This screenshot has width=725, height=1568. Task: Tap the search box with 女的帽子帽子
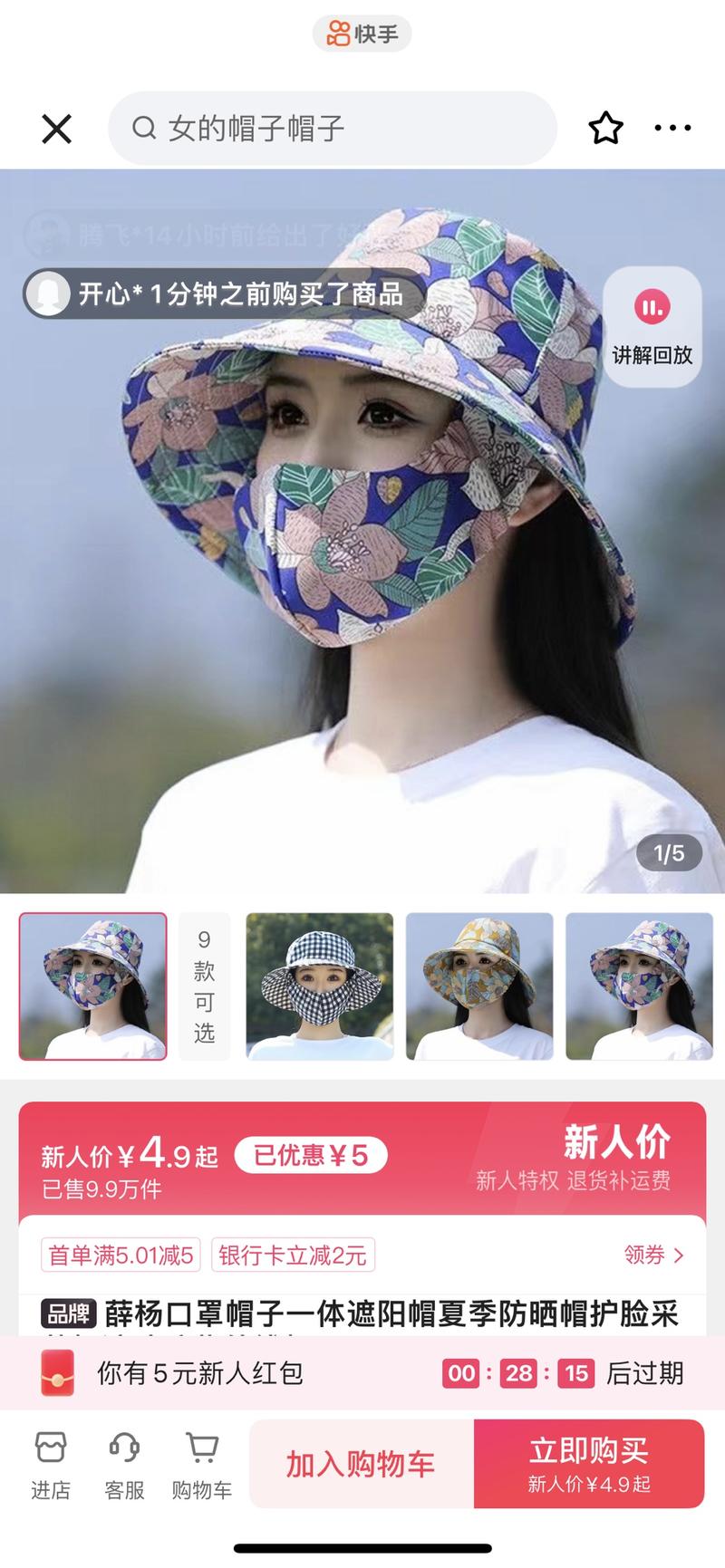(332, 129)
